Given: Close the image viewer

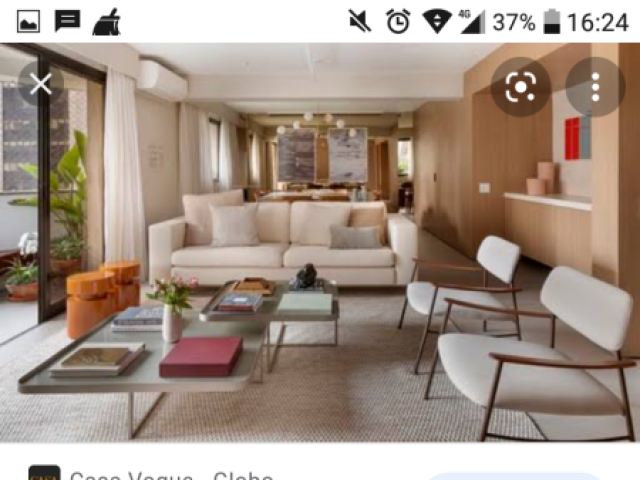Looking at the screenshot, I should pos(40,84).
